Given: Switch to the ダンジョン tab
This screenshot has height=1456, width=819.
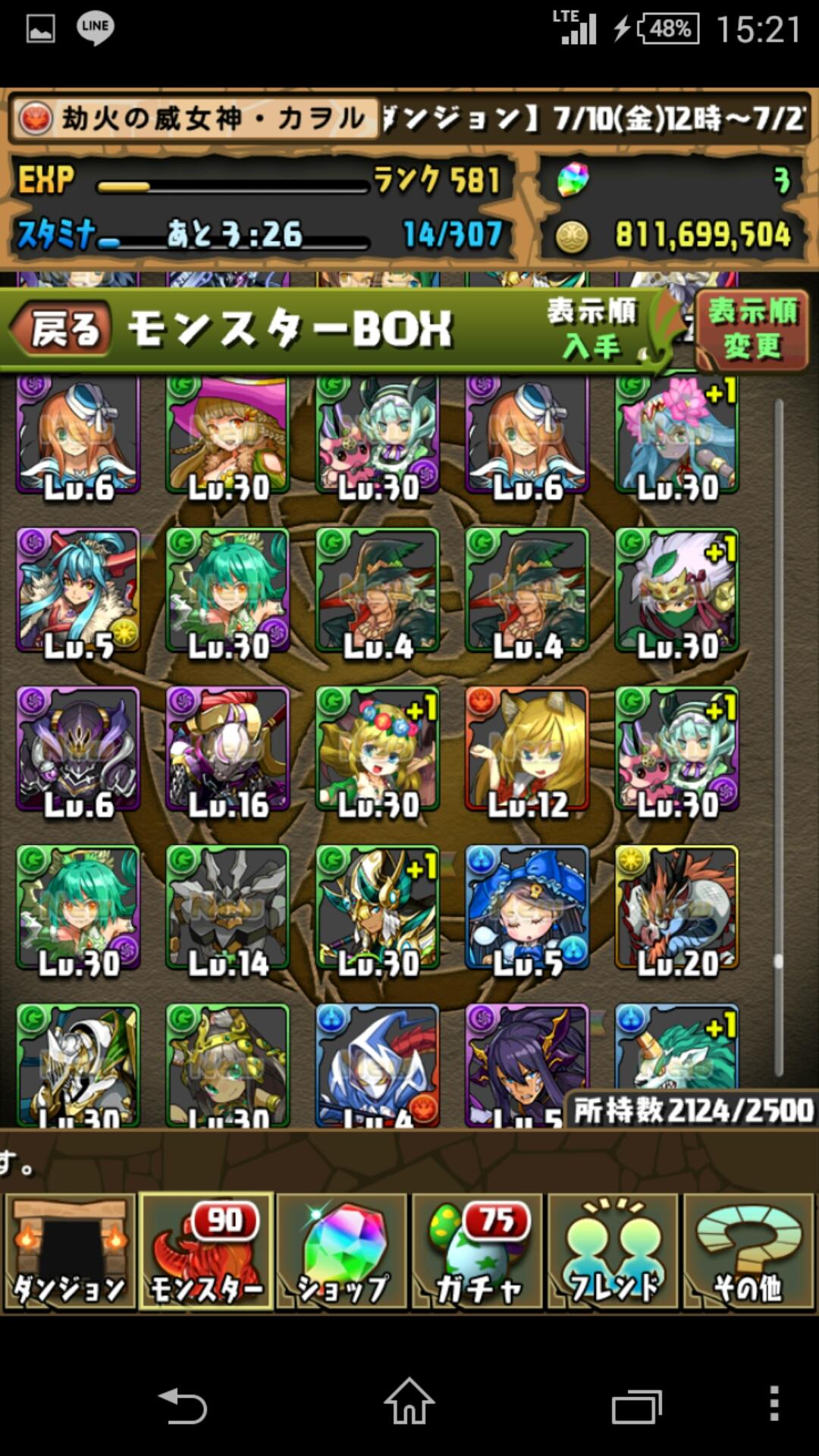Looking at the screenshot, I should 70,1250.
